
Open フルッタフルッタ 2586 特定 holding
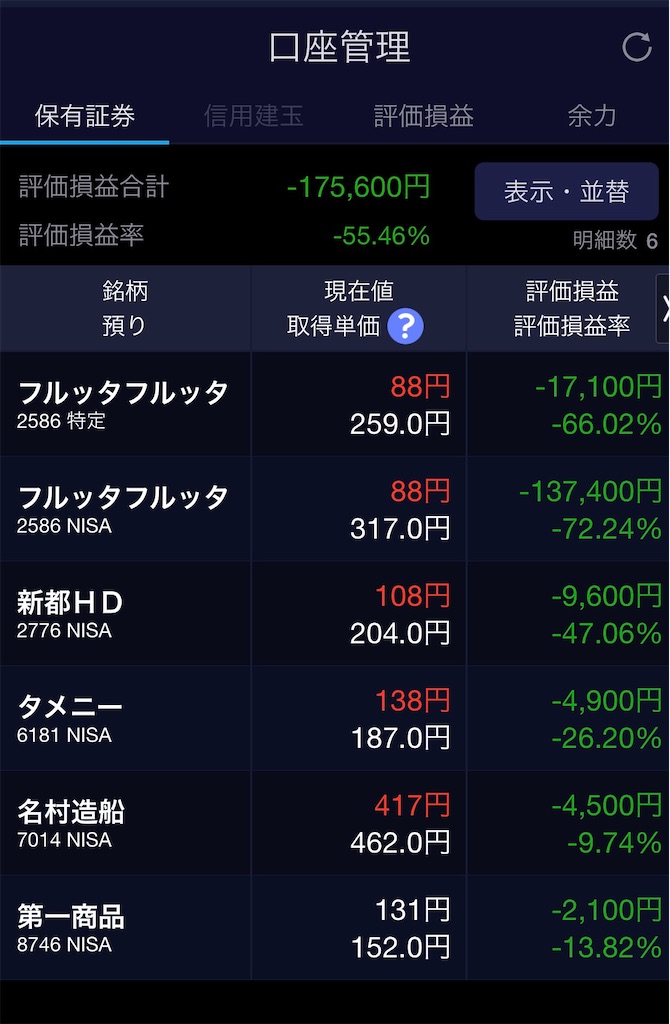(x=123, y=404)
